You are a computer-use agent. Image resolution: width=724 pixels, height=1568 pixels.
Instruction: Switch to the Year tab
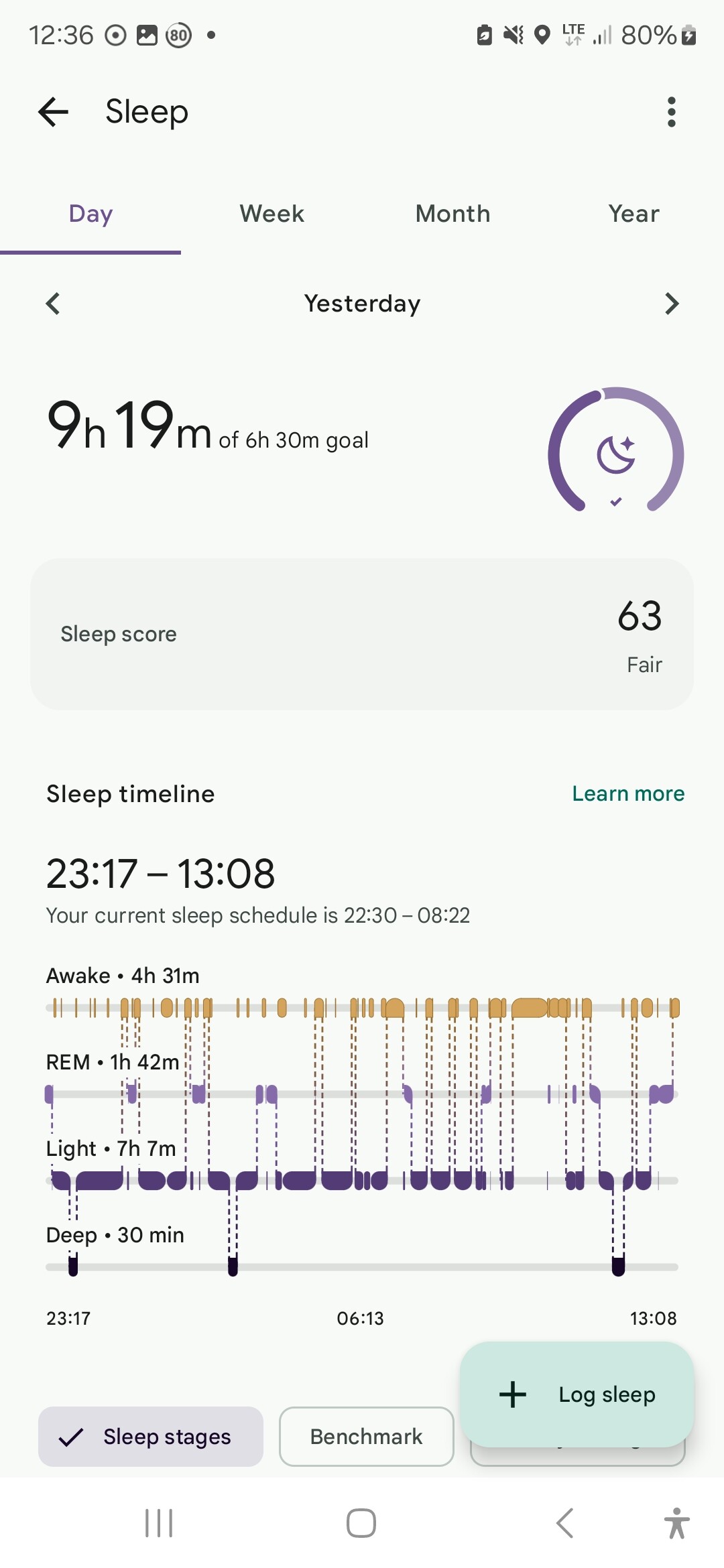[633, 214]
